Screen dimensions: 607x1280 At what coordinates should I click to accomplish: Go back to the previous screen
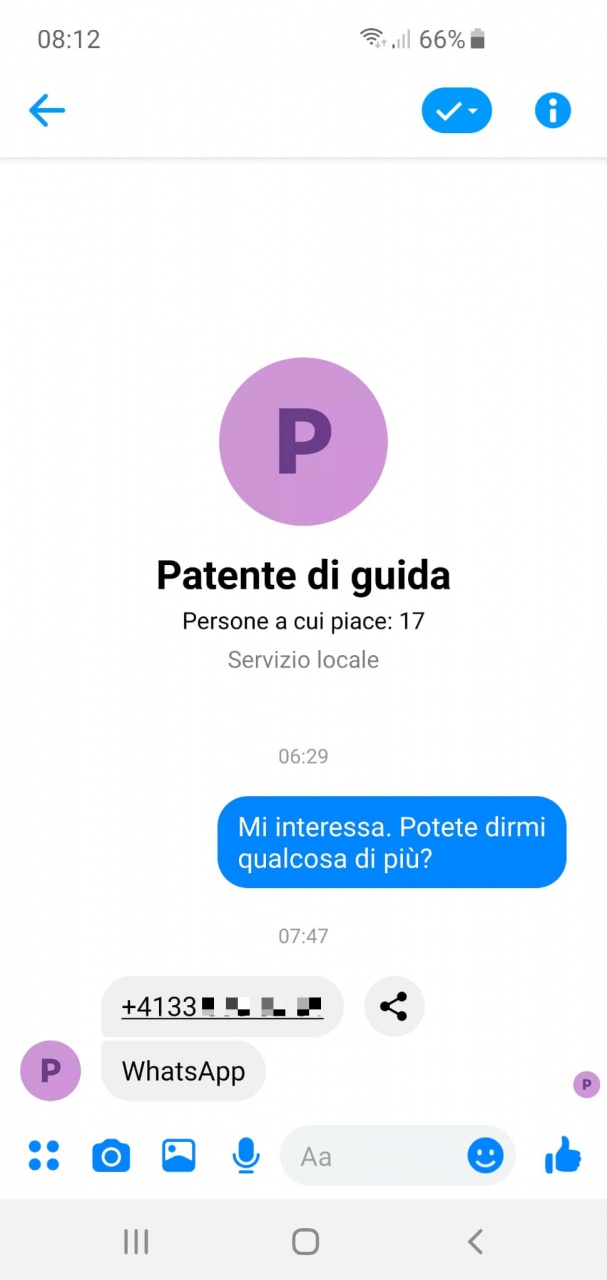(x=47, y=110)
